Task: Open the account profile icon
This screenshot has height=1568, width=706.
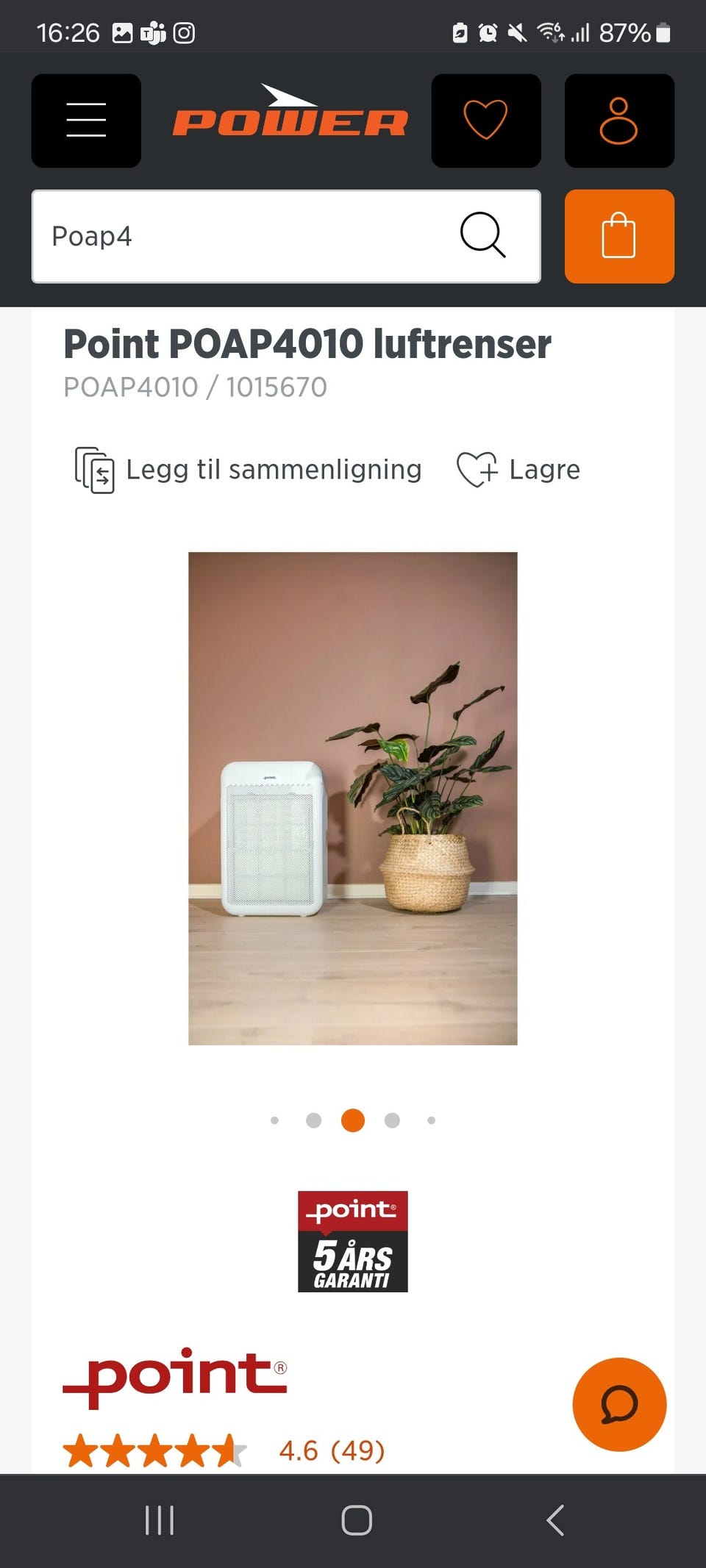Action: click(x=618, y=120)
